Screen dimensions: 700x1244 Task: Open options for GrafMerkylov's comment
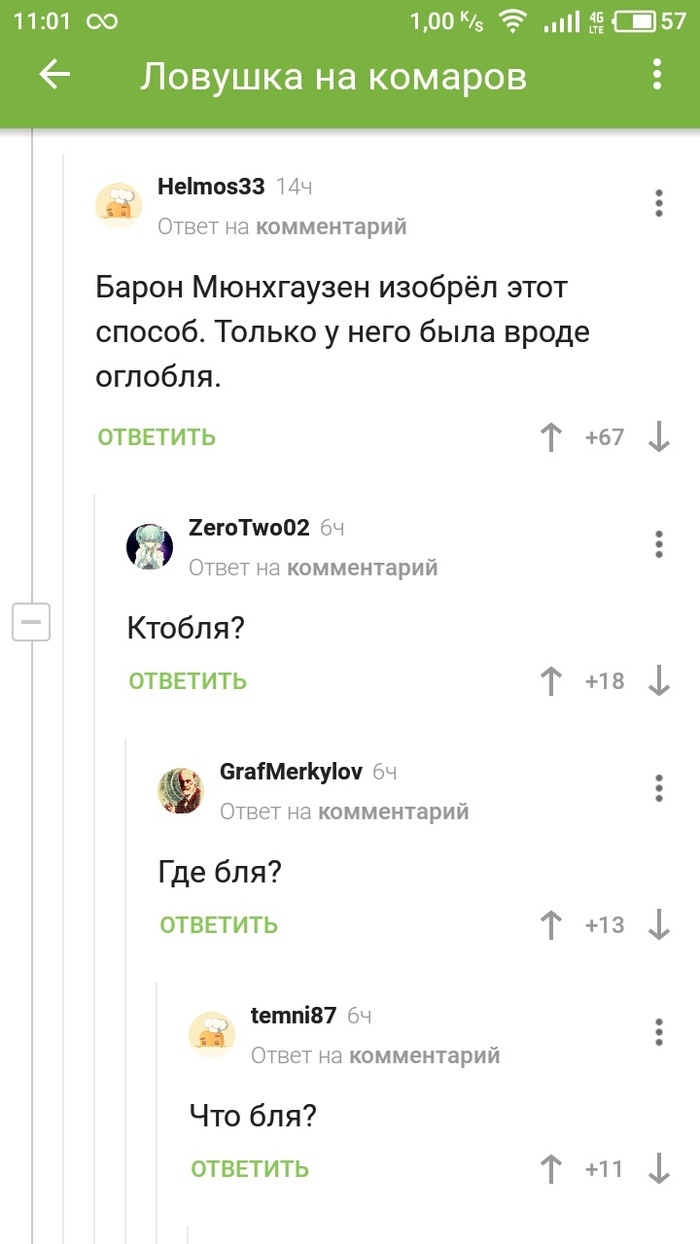(659, 788)
